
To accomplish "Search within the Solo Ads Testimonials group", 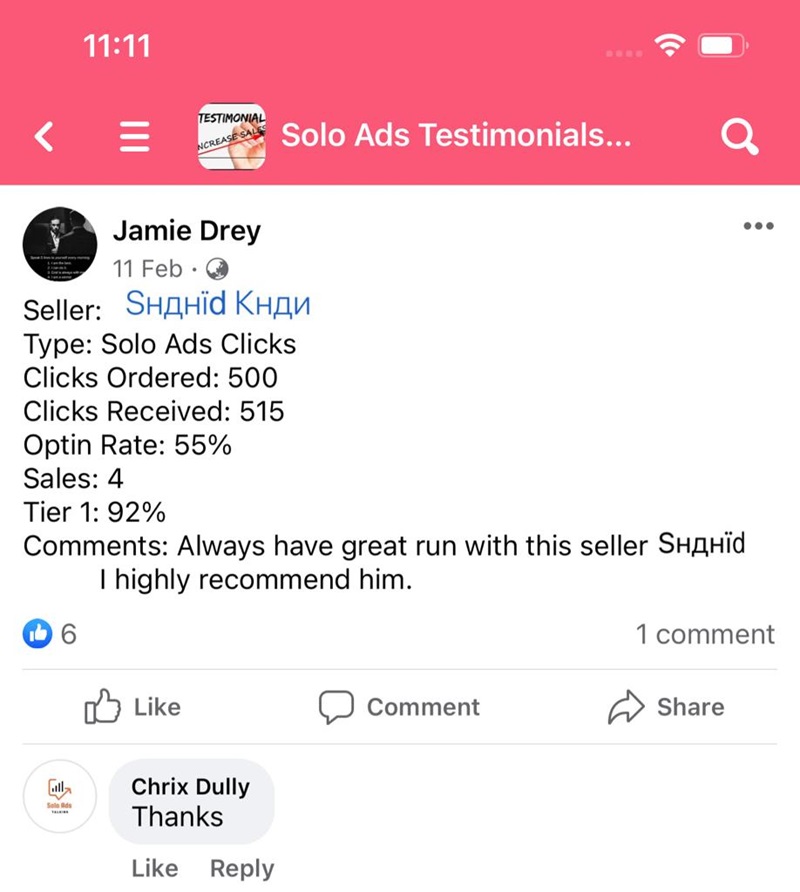I will 740,136.
